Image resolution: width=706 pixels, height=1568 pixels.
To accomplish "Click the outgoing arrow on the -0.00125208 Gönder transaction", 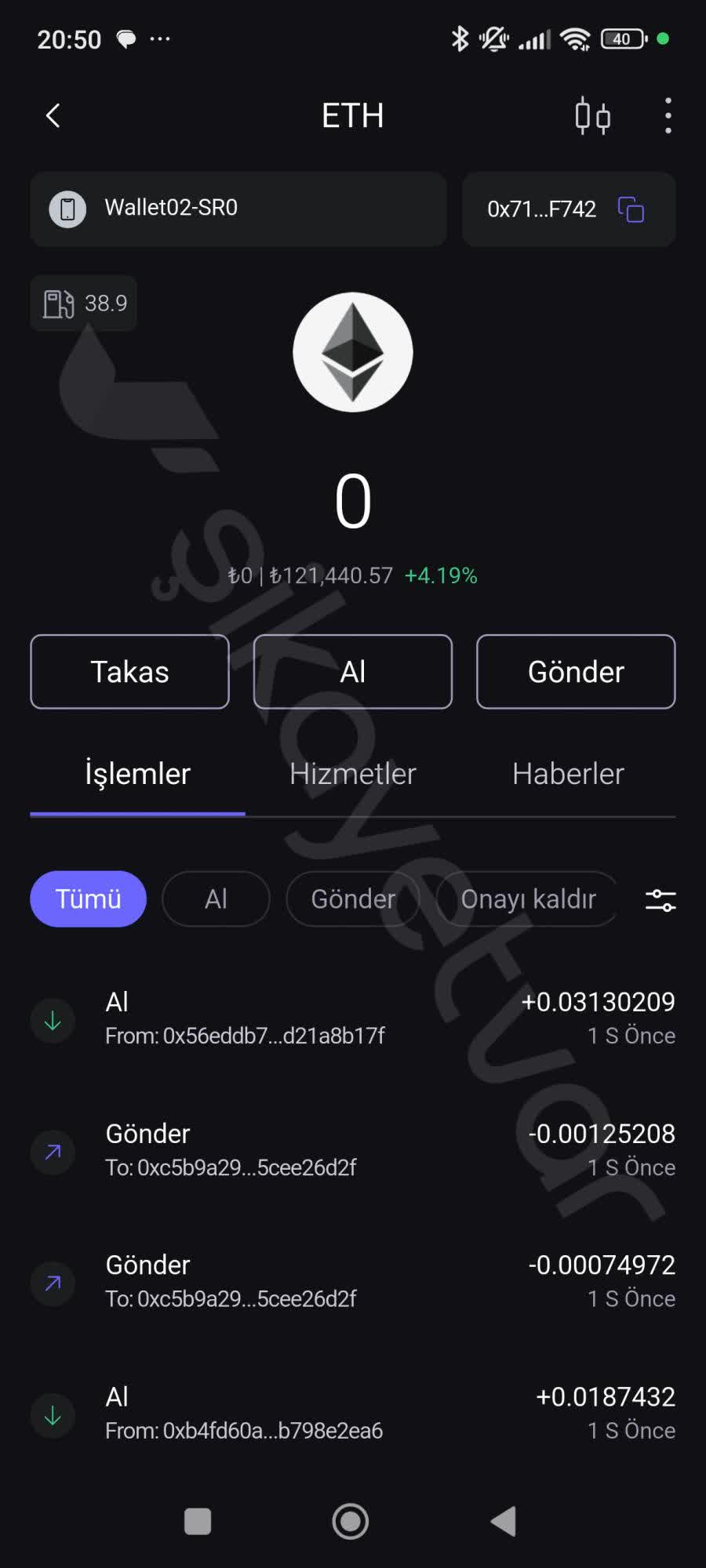I will (52, 1152).
